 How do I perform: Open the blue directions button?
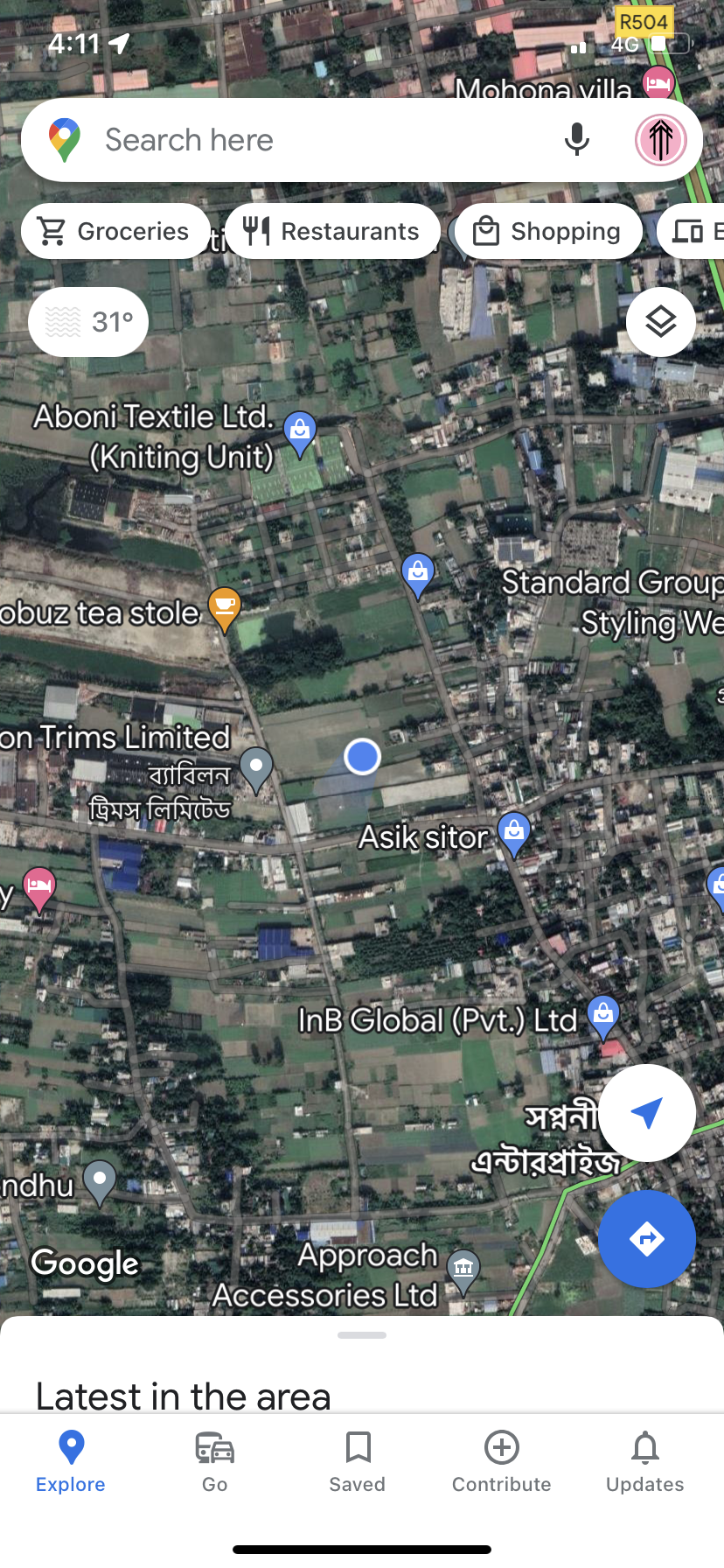(647, 1239)
